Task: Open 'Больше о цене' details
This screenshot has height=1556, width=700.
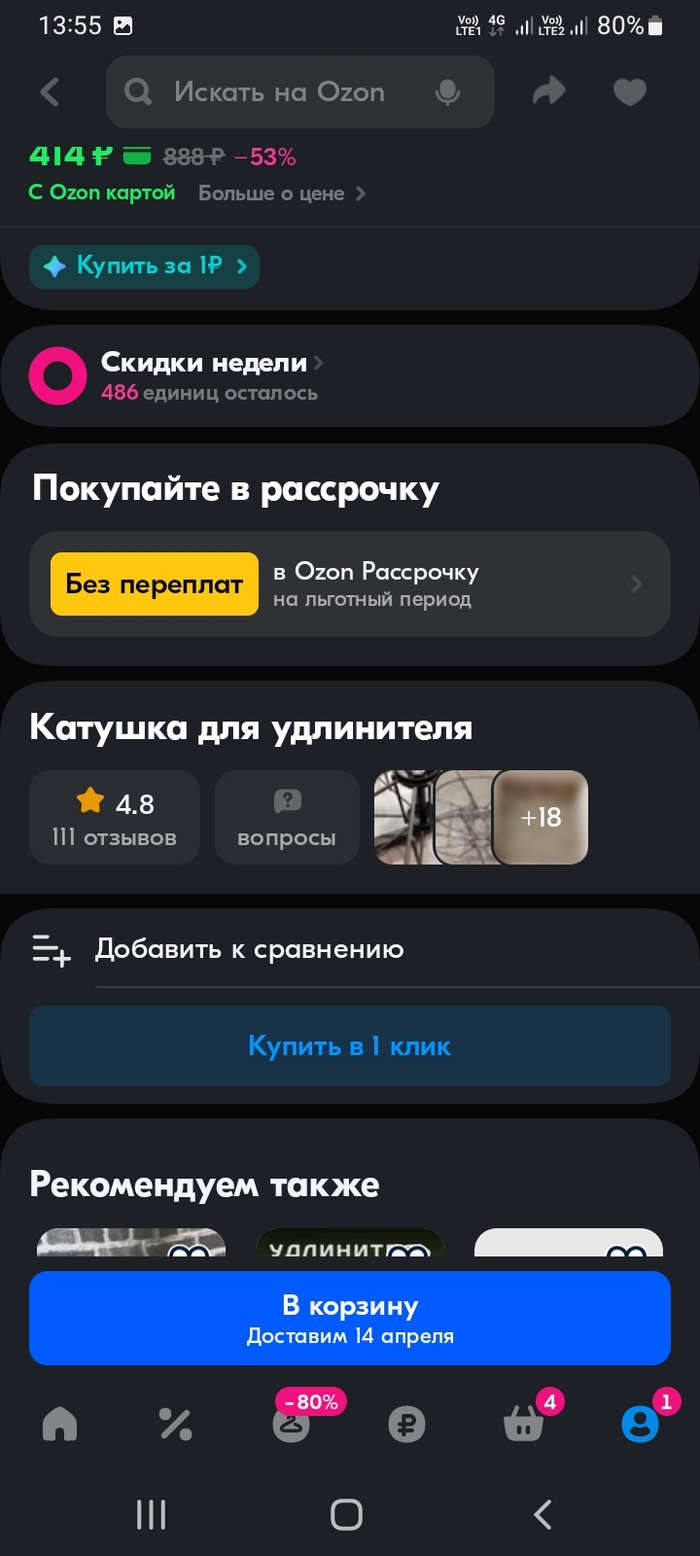Action: pyautogui.click(x=281, y=193)
